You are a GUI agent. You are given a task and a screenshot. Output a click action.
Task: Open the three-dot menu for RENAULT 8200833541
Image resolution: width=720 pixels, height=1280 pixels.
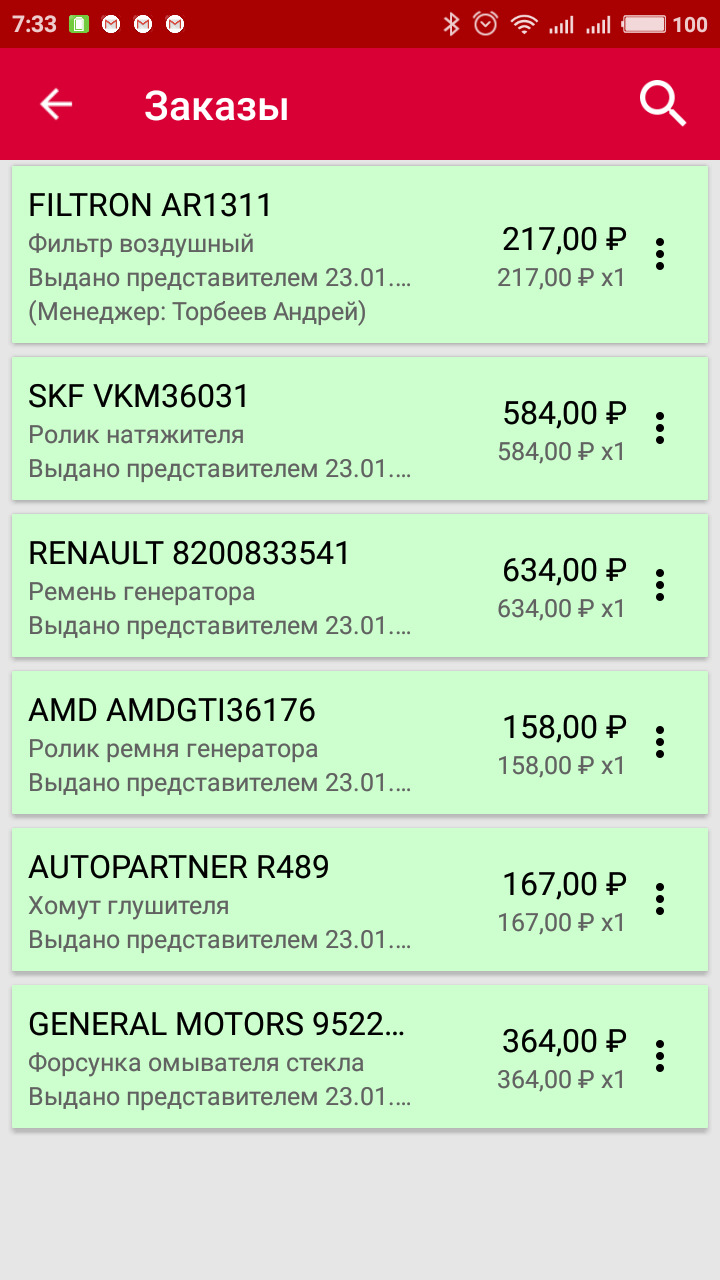[660, 586]
